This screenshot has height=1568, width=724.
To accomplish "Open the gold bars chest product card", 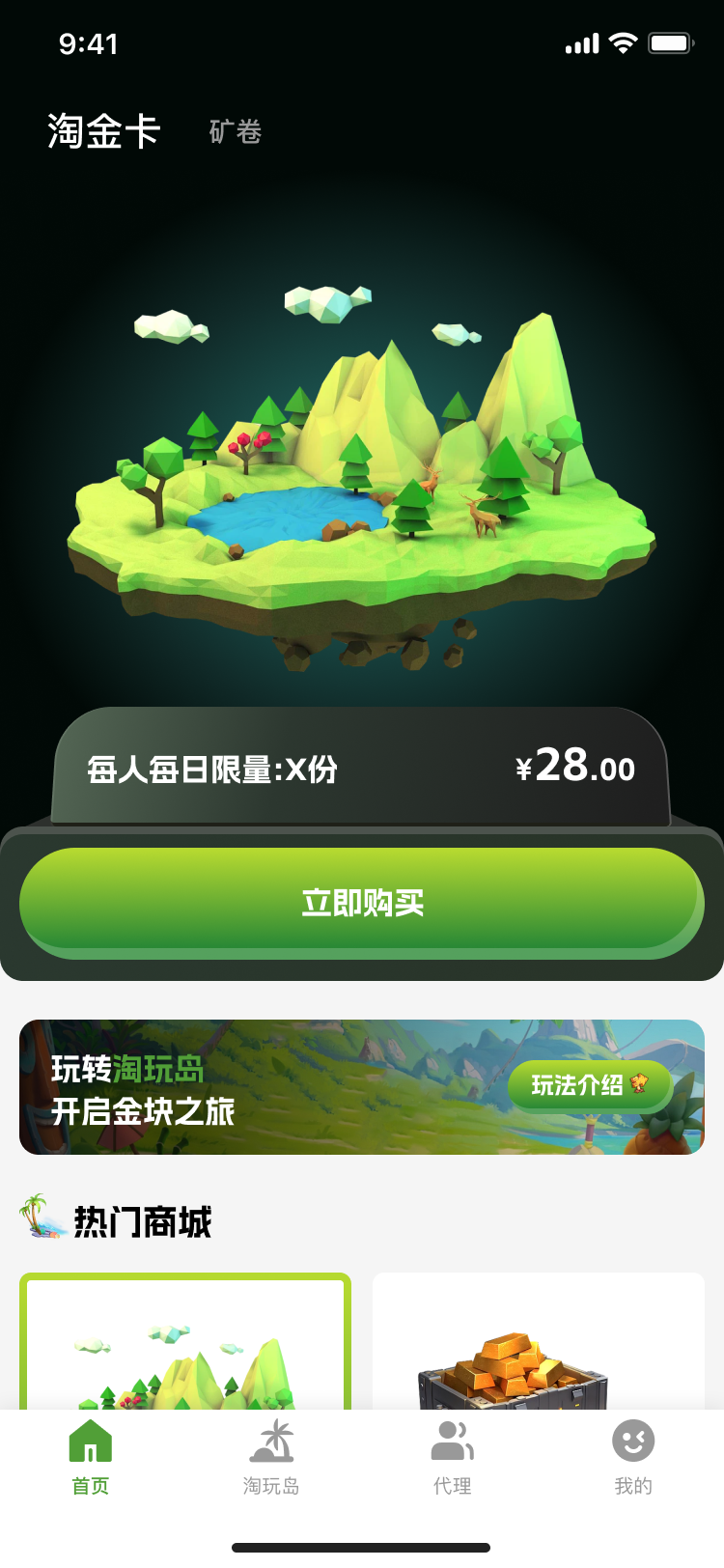I will point(539,1341).
